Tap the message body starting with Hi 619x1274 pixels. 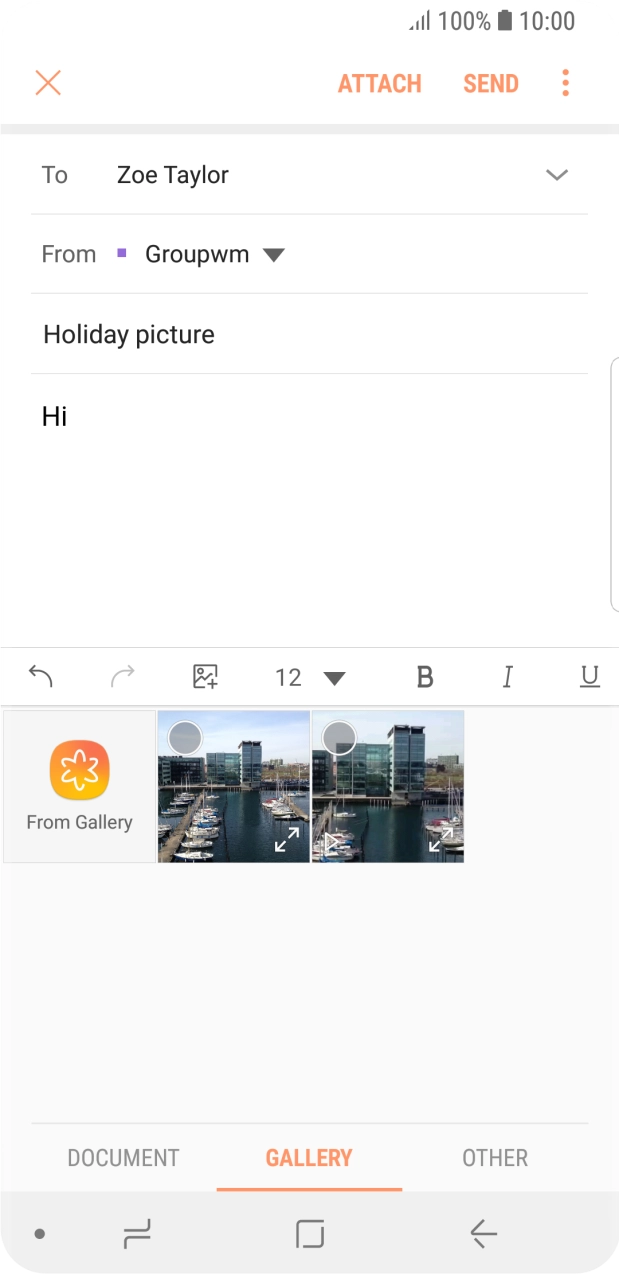coord(300,480)
